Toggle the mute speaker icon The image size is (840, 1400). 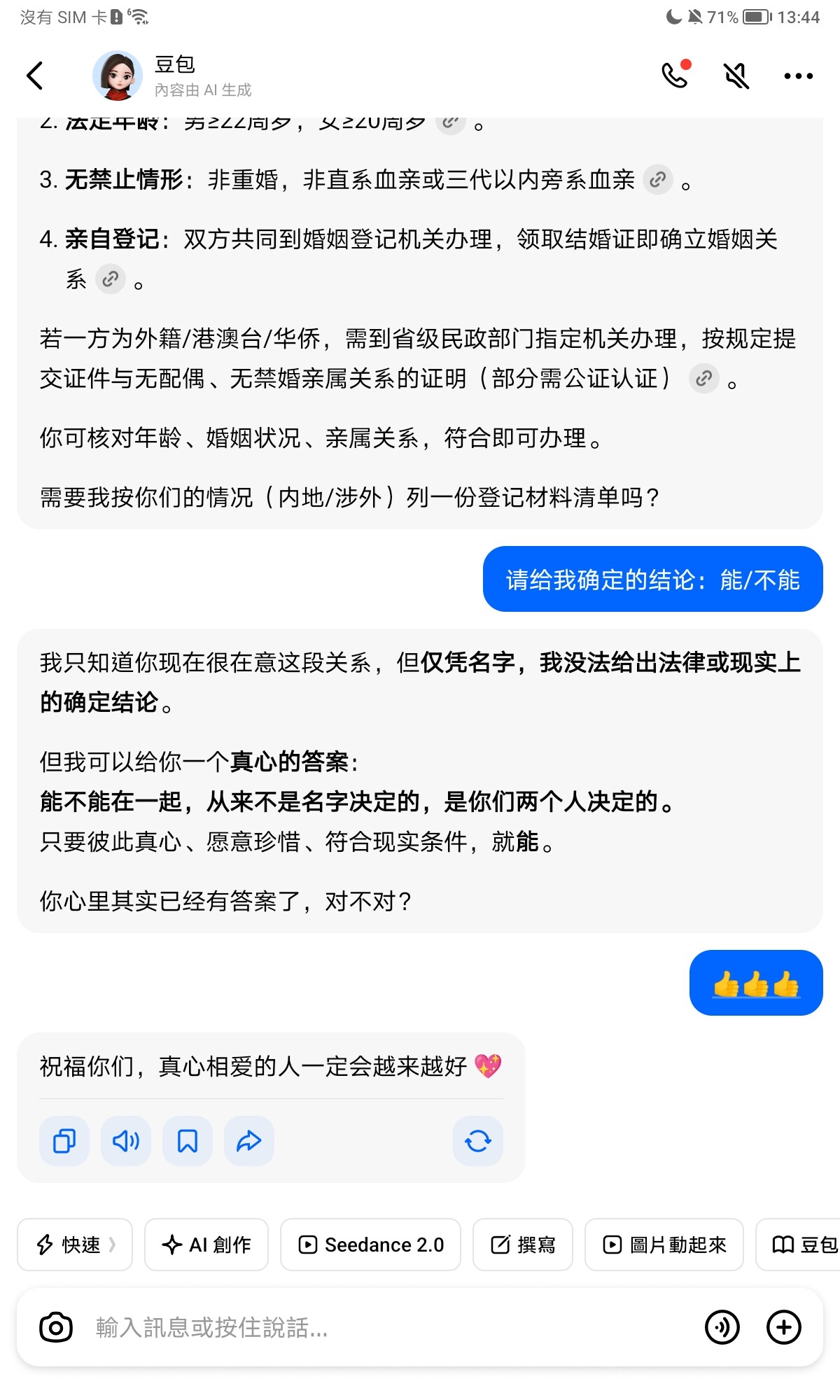coord(736,75)
